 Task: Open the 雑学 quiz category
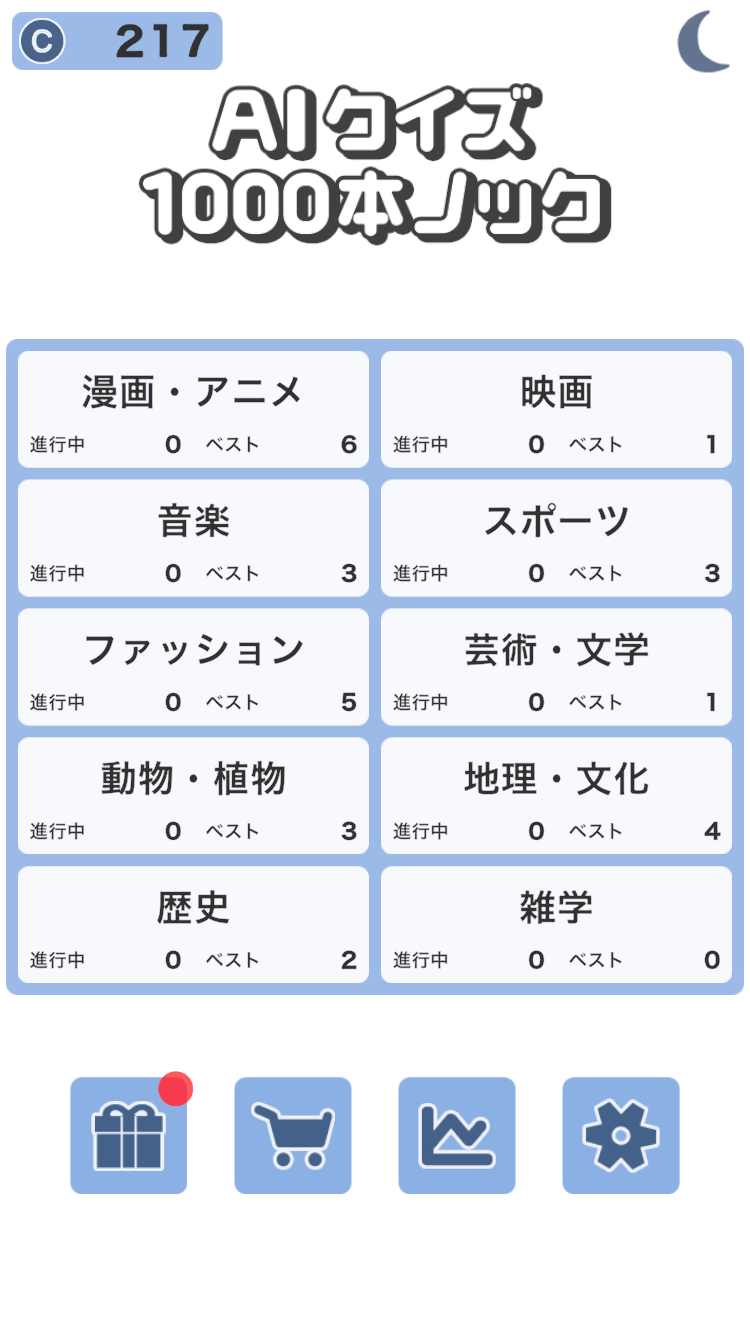[x=556, y=925]
